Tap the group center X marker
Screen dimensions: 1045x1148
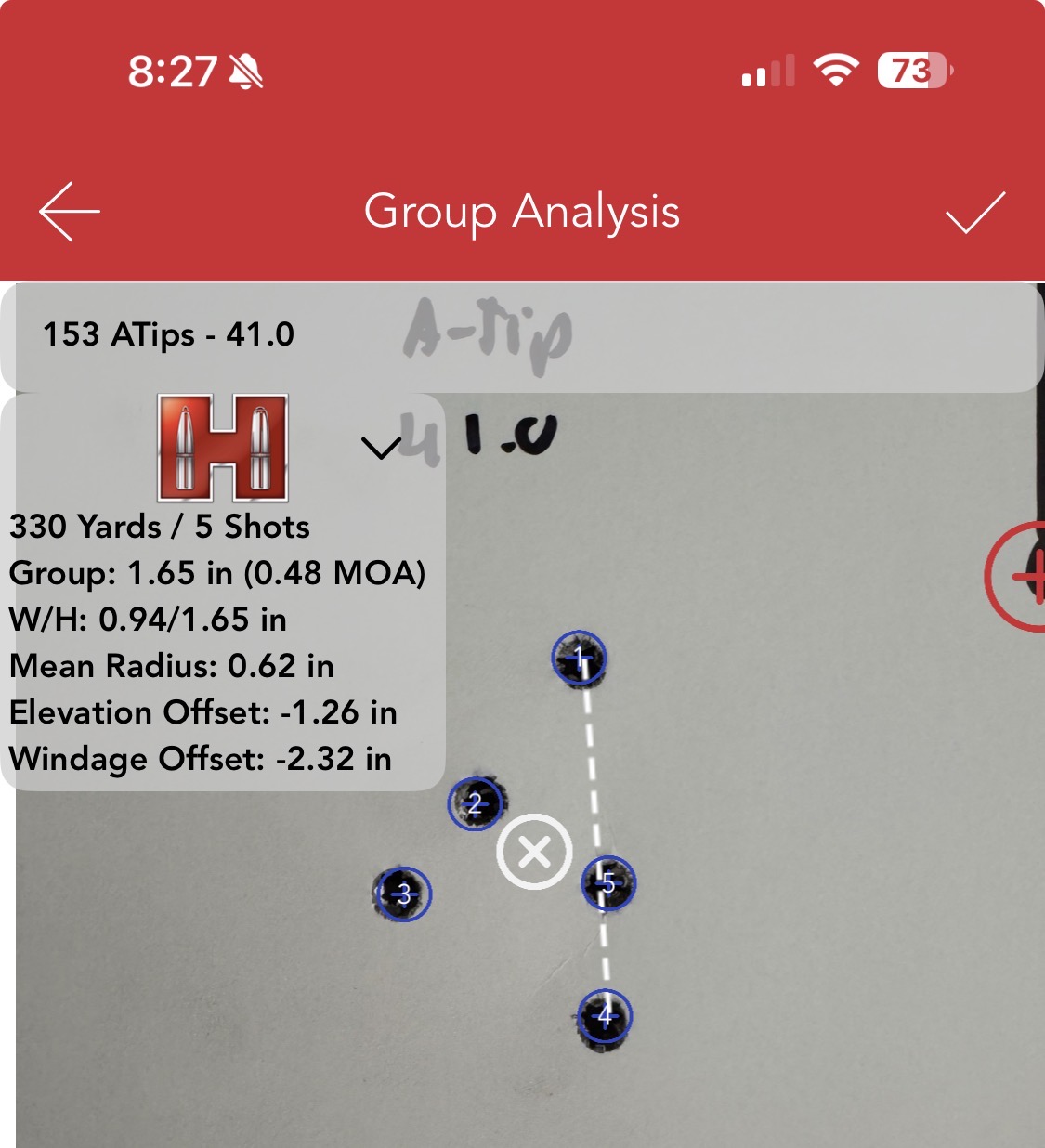(534, 852)
